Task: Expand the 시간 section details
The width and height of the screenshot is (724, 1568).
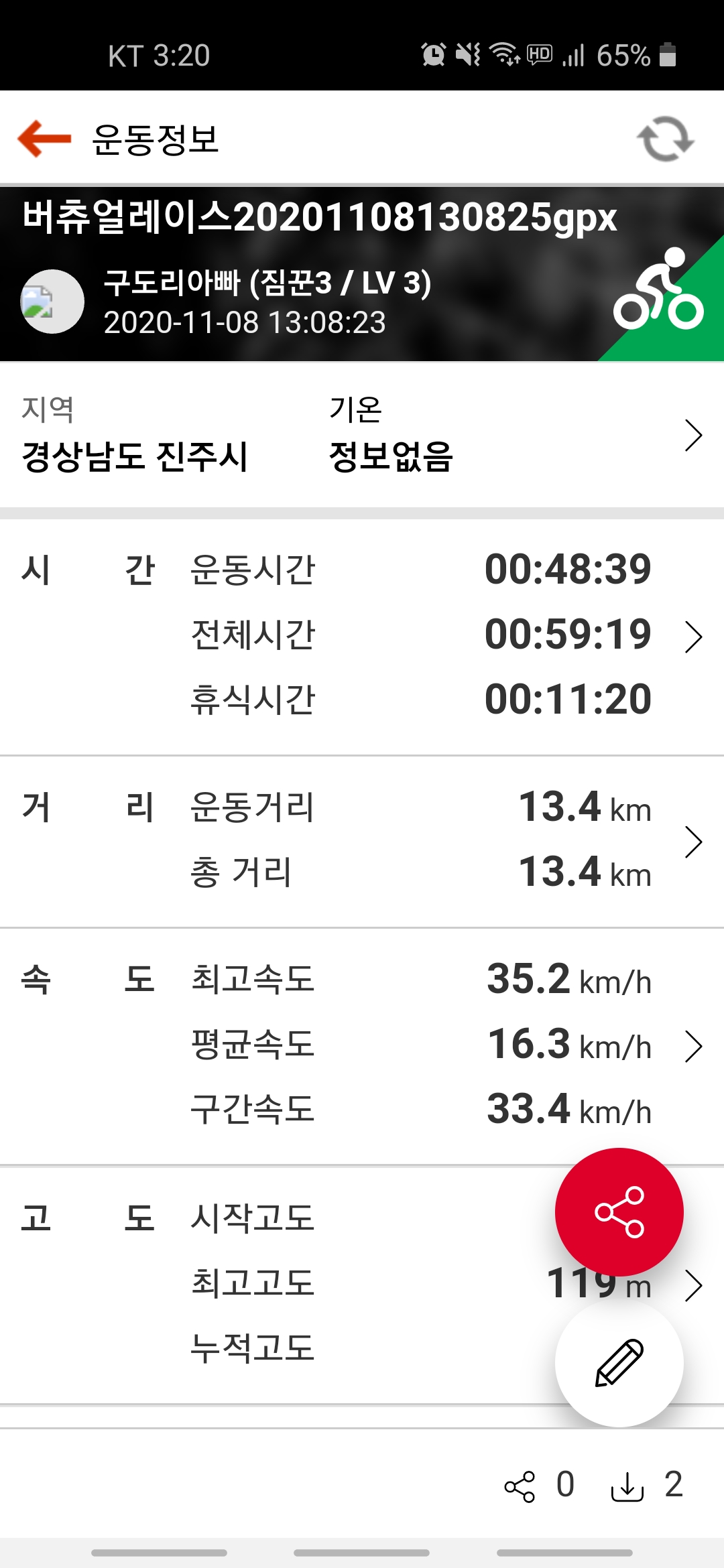Action: (x=693, y=636)
